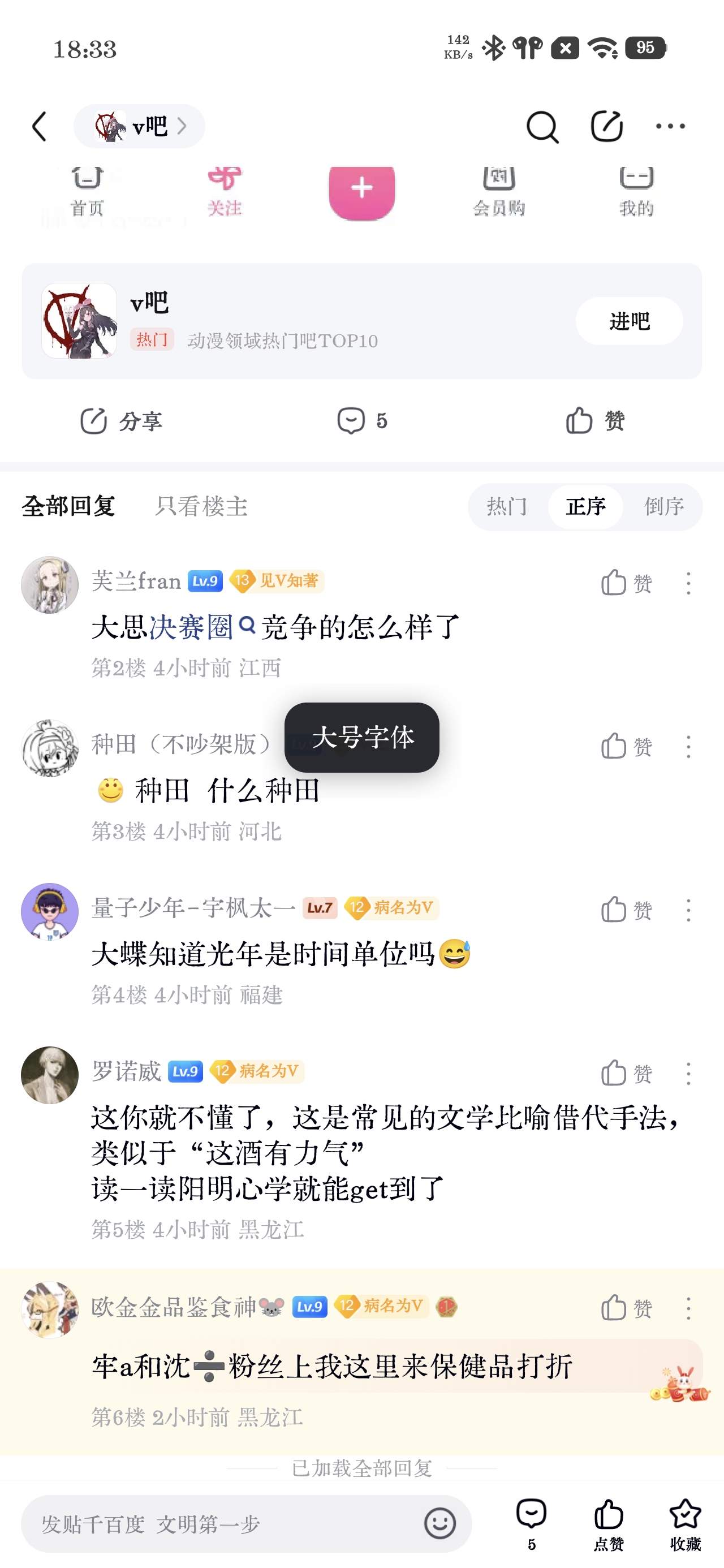The image size is (724, 1568).
Task: Go back using the top-left arrow
Action: coord(40,127)
